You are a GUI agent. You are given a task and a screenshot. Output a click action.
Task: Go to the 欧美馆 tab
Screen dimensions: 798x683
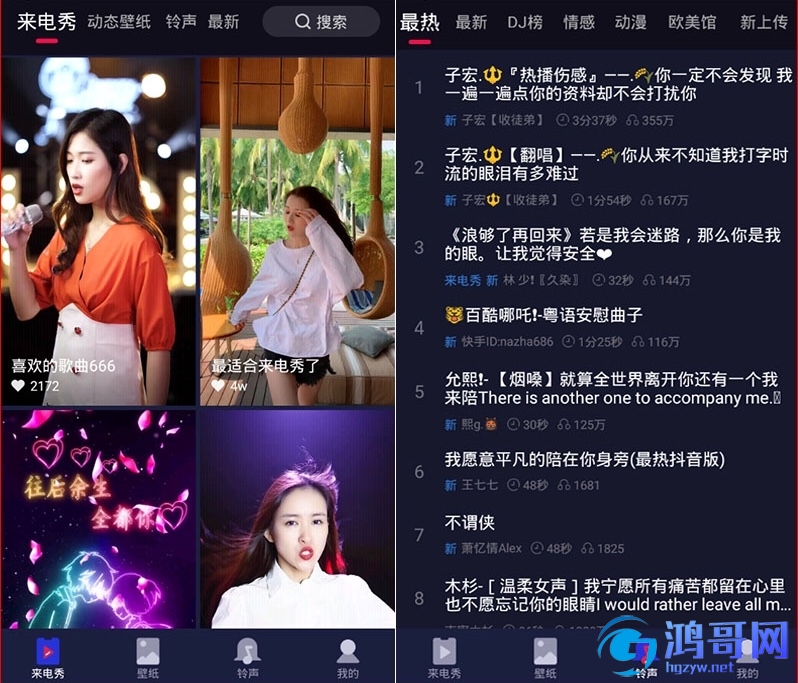tap(693, 22)
